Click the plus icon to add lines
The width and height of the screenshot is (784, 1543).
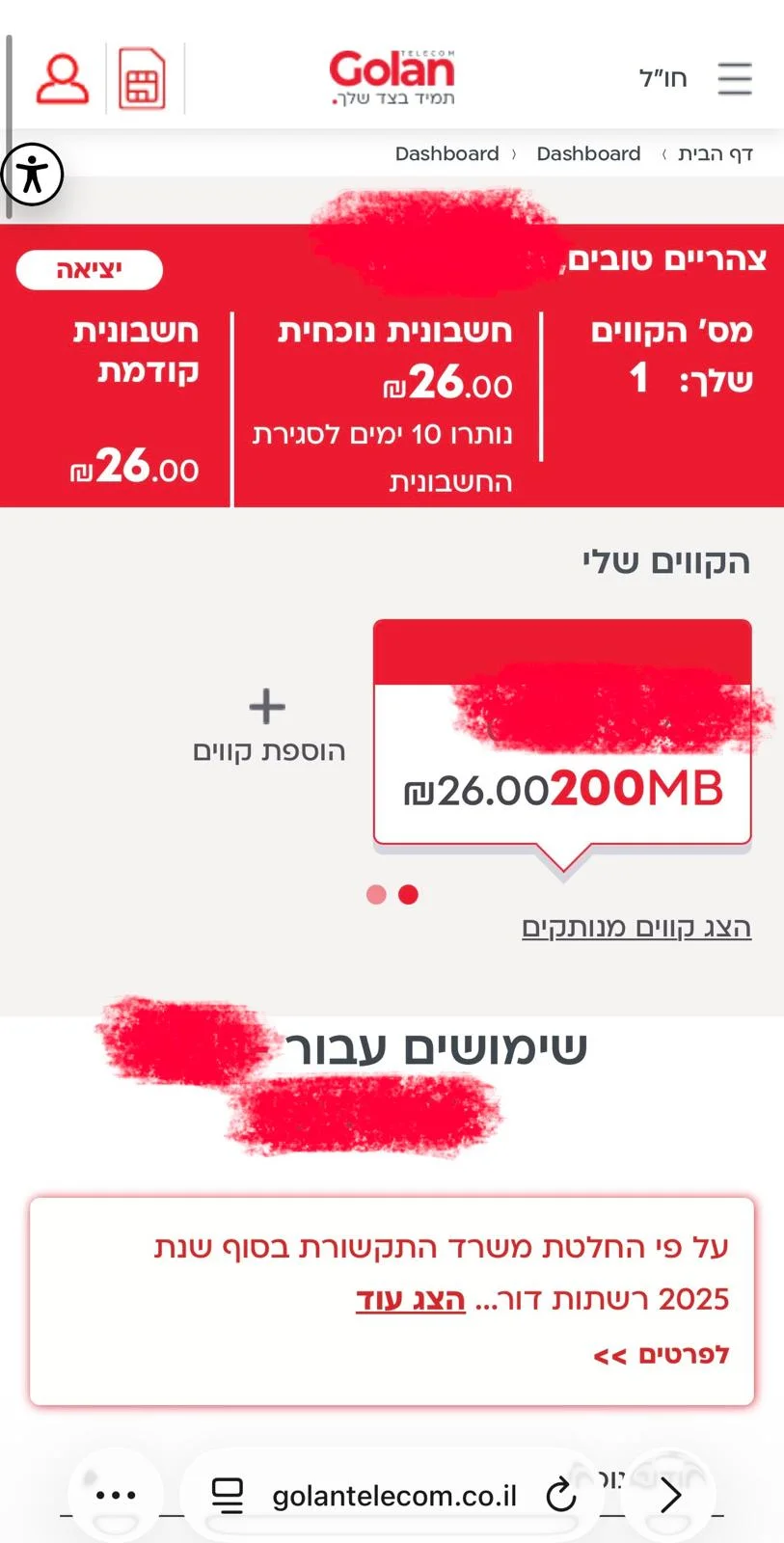[265, 707]
